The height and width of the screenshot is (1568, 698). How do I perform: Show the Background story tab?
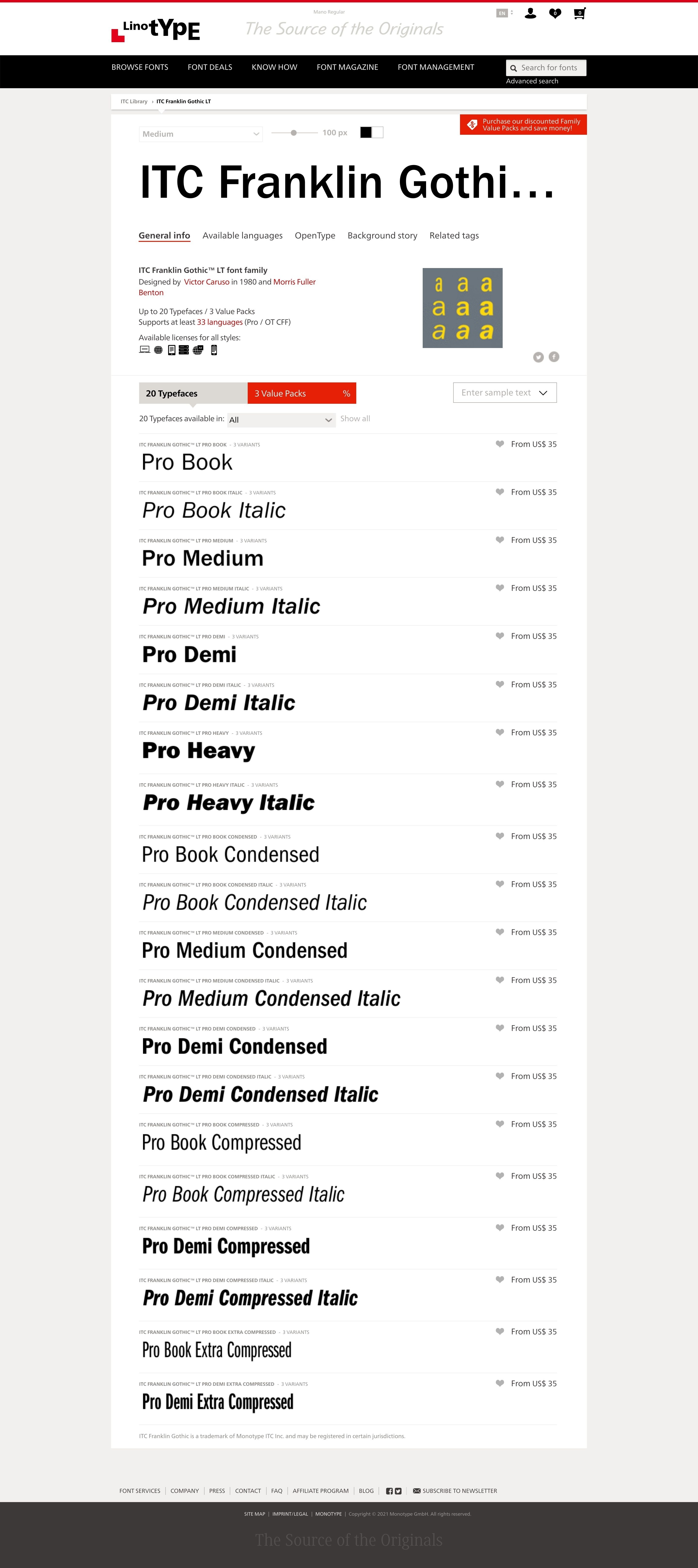coord(382,236)
